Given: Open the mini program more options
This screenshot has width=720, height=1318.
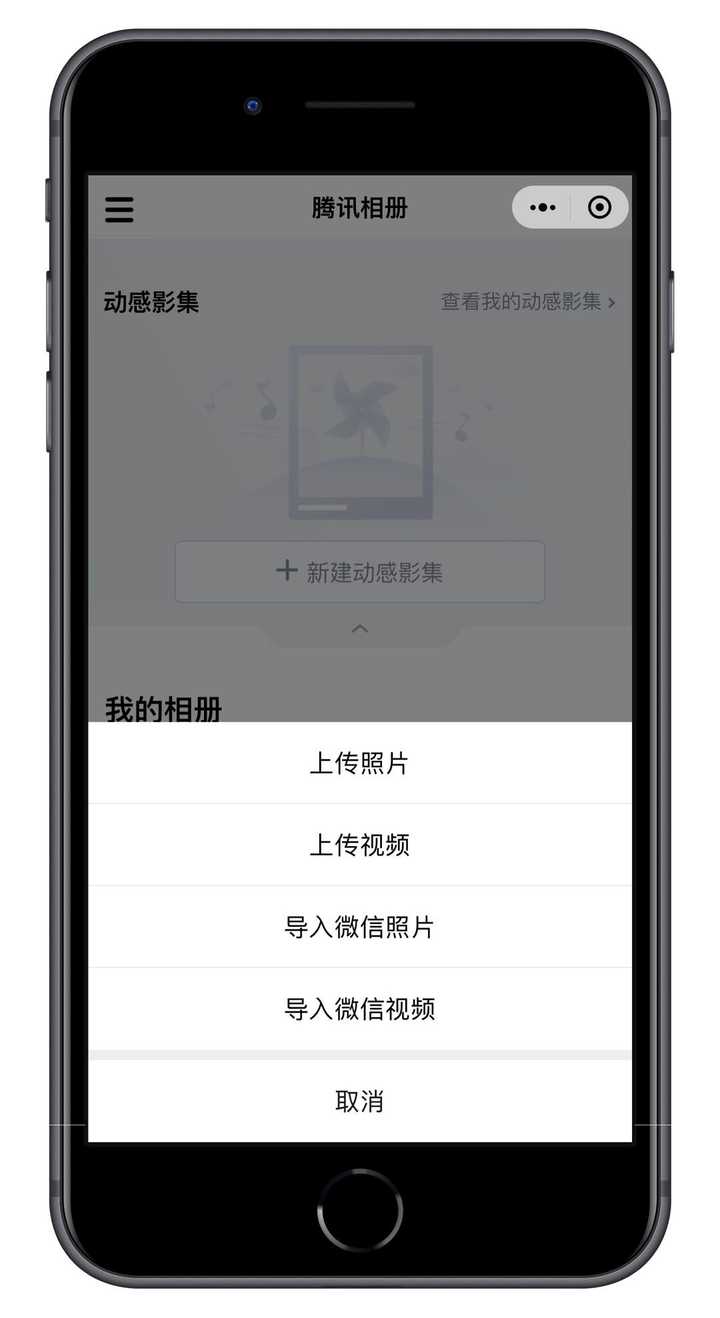Looking at the screenshot, I should click(543, 208).
